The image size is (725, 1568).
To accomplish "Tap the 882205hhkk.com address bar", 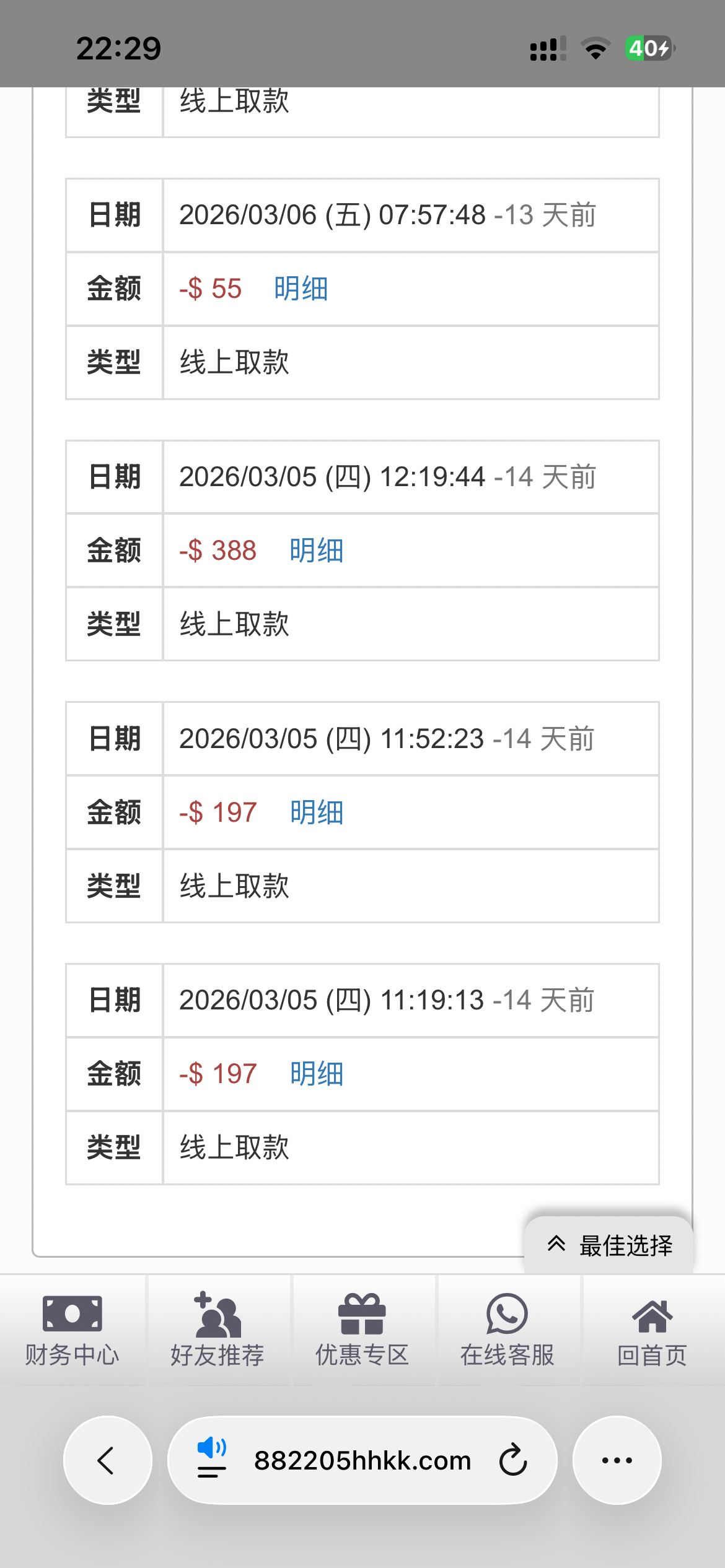I will click(362, 1460).
